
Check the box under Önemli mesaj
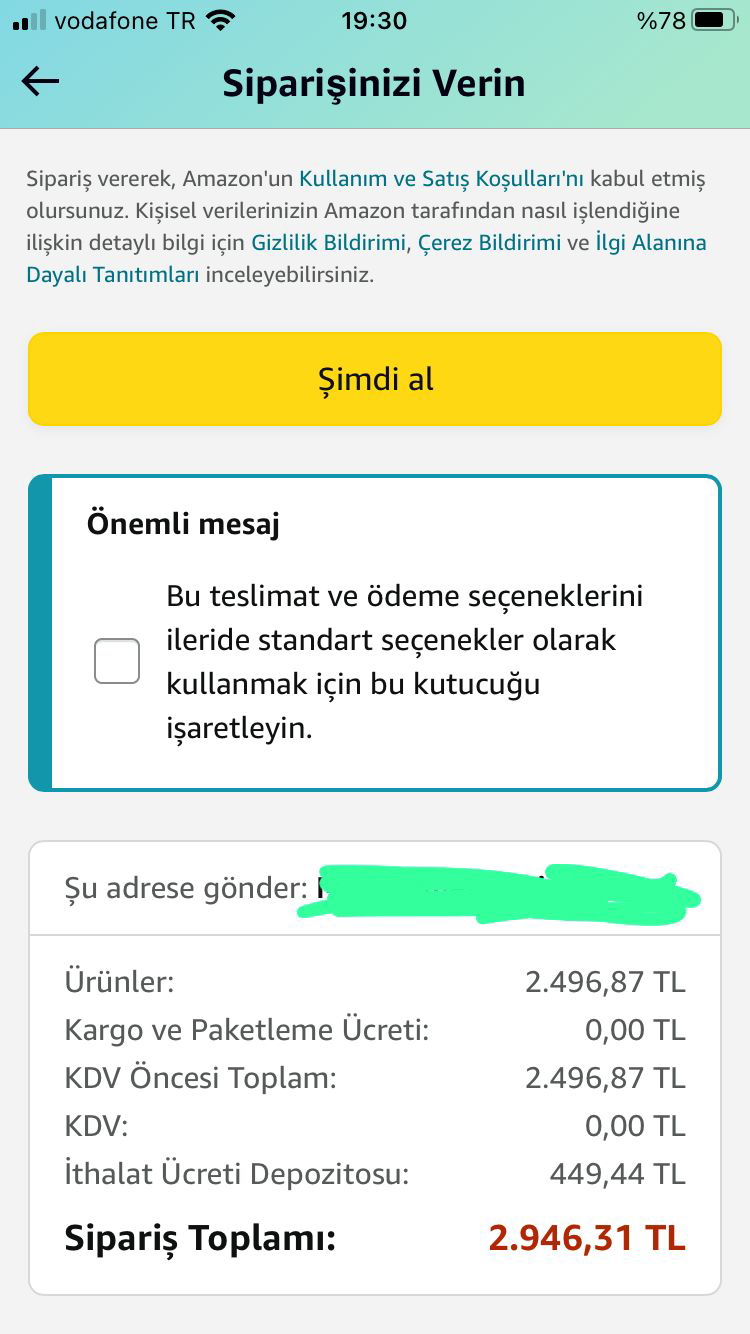click(x=117, y=662)
